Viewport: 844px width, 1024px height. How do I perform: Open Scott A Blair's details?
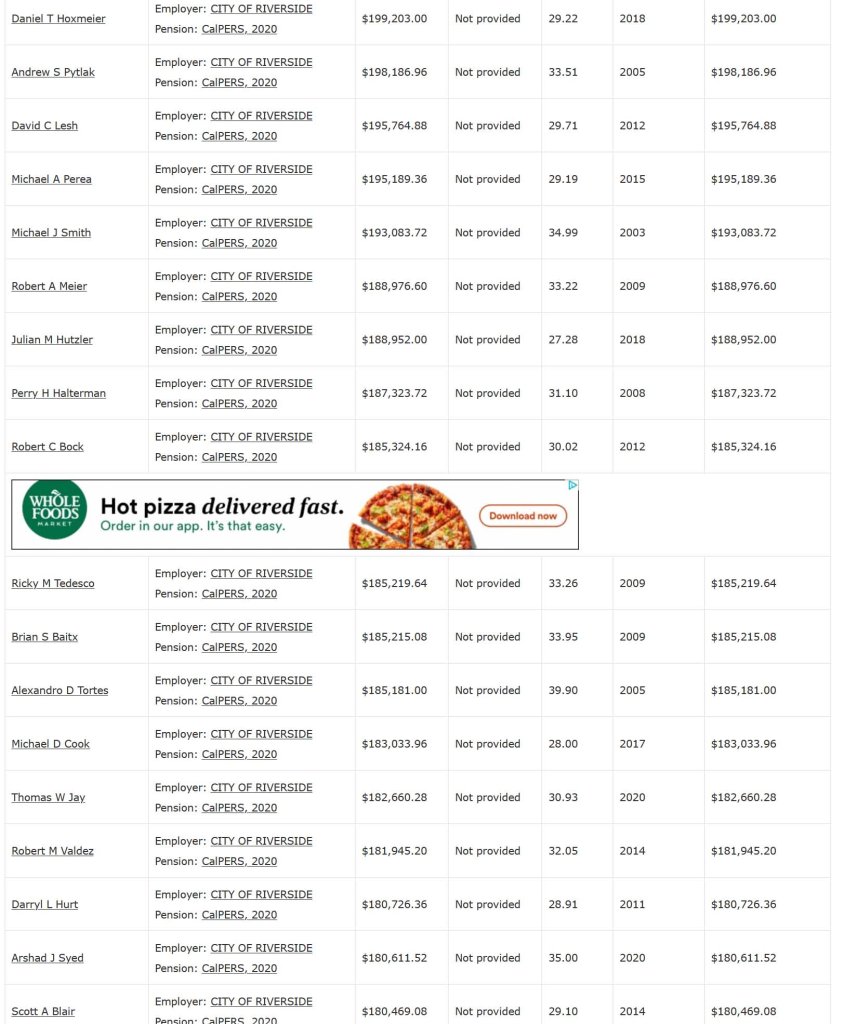click(x=43, y=1011)
